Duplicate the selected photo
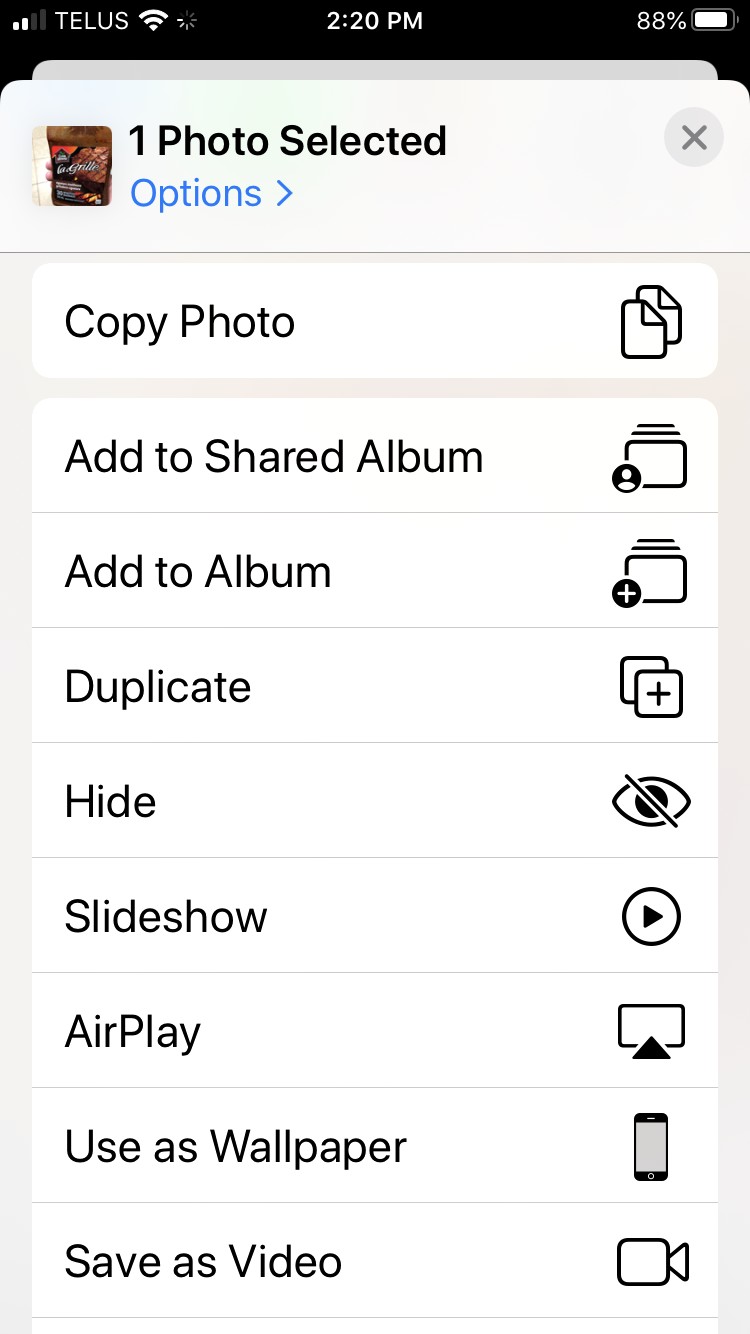This screenshot has height=1334, width=750. [x=374, y=687]
